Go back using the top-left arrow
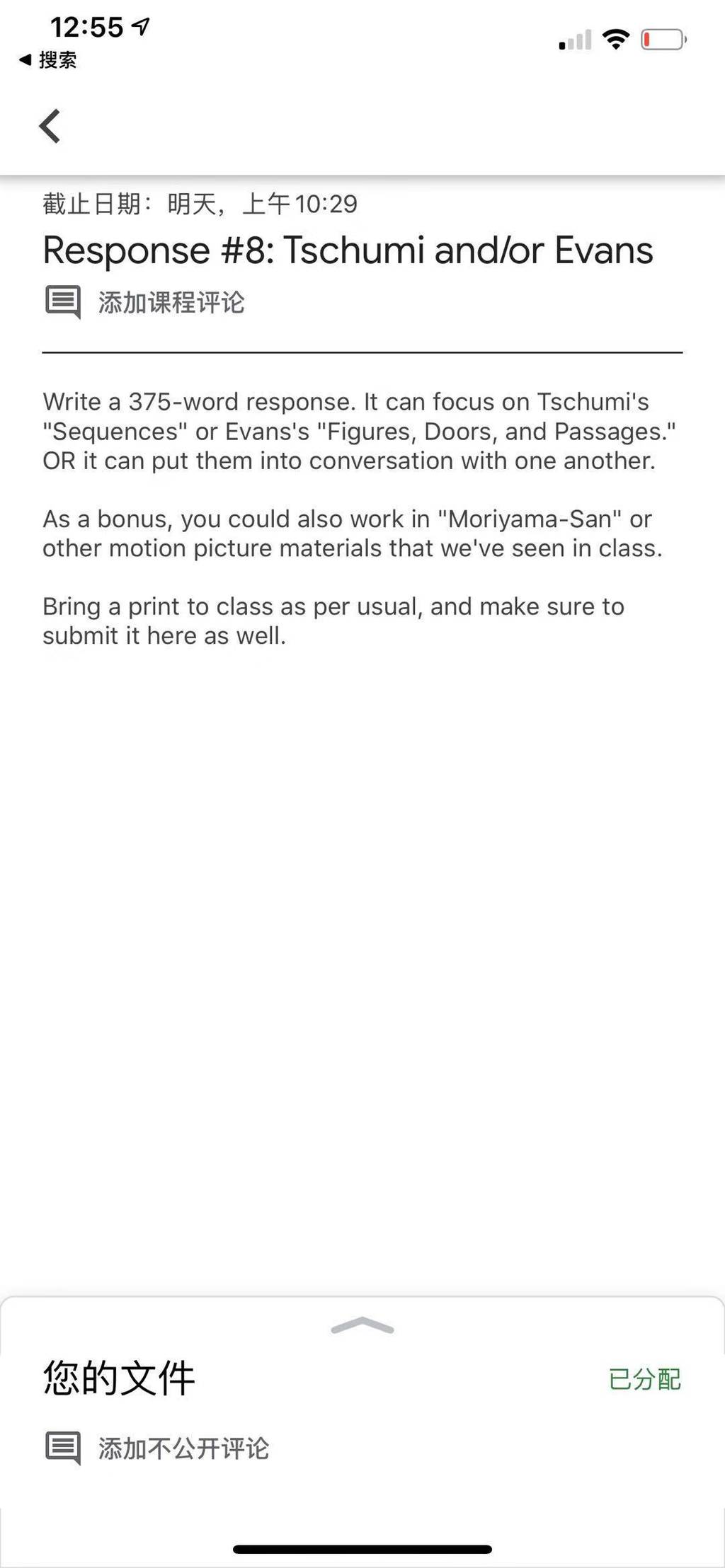 50,127
